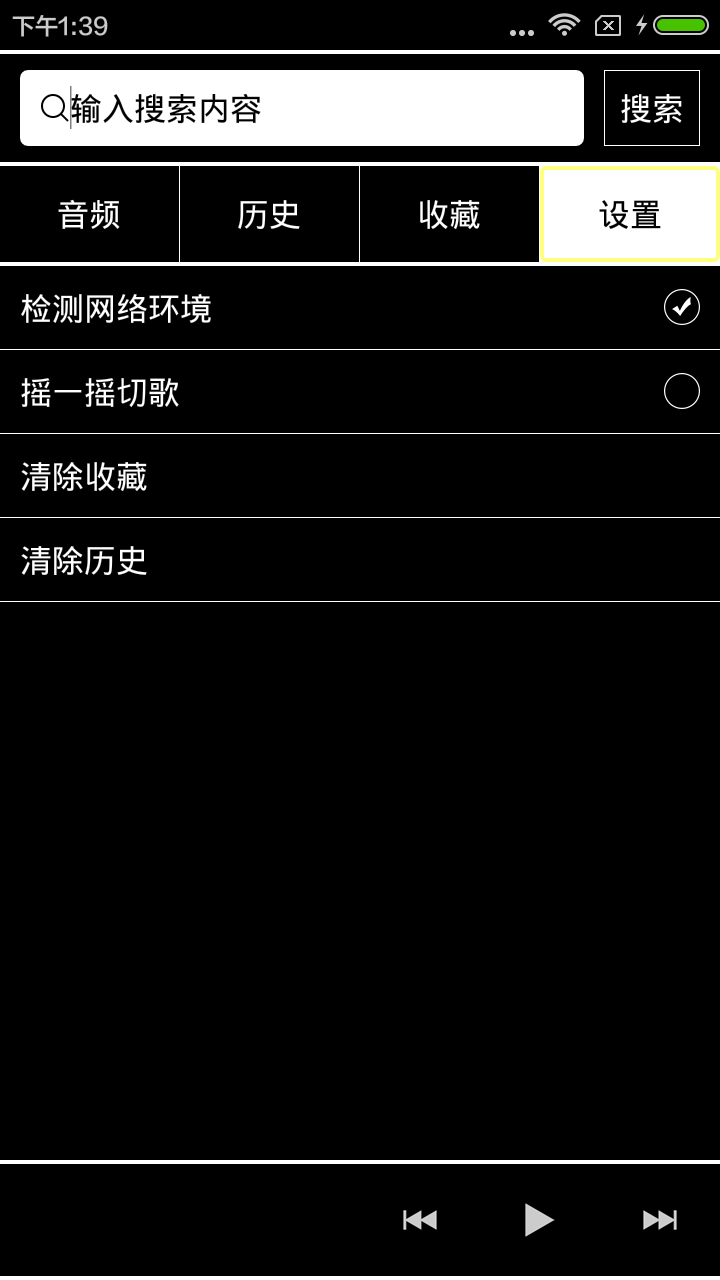This screenshot has height=1280, width=720.
Task: Go to the 收藏 tab
Action: tap(449, 215)
